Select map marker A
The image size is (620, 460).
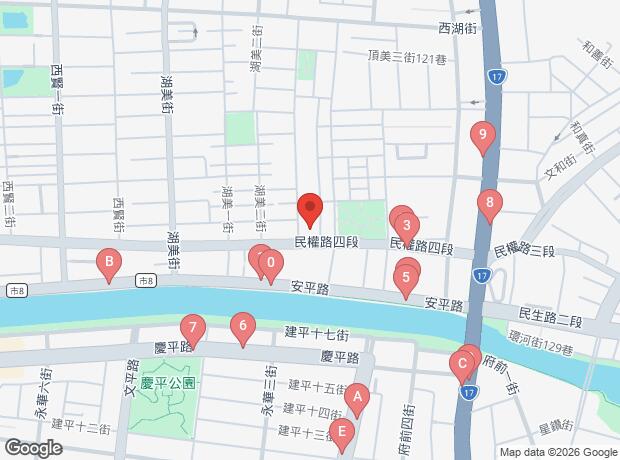[x=358, y=398]
